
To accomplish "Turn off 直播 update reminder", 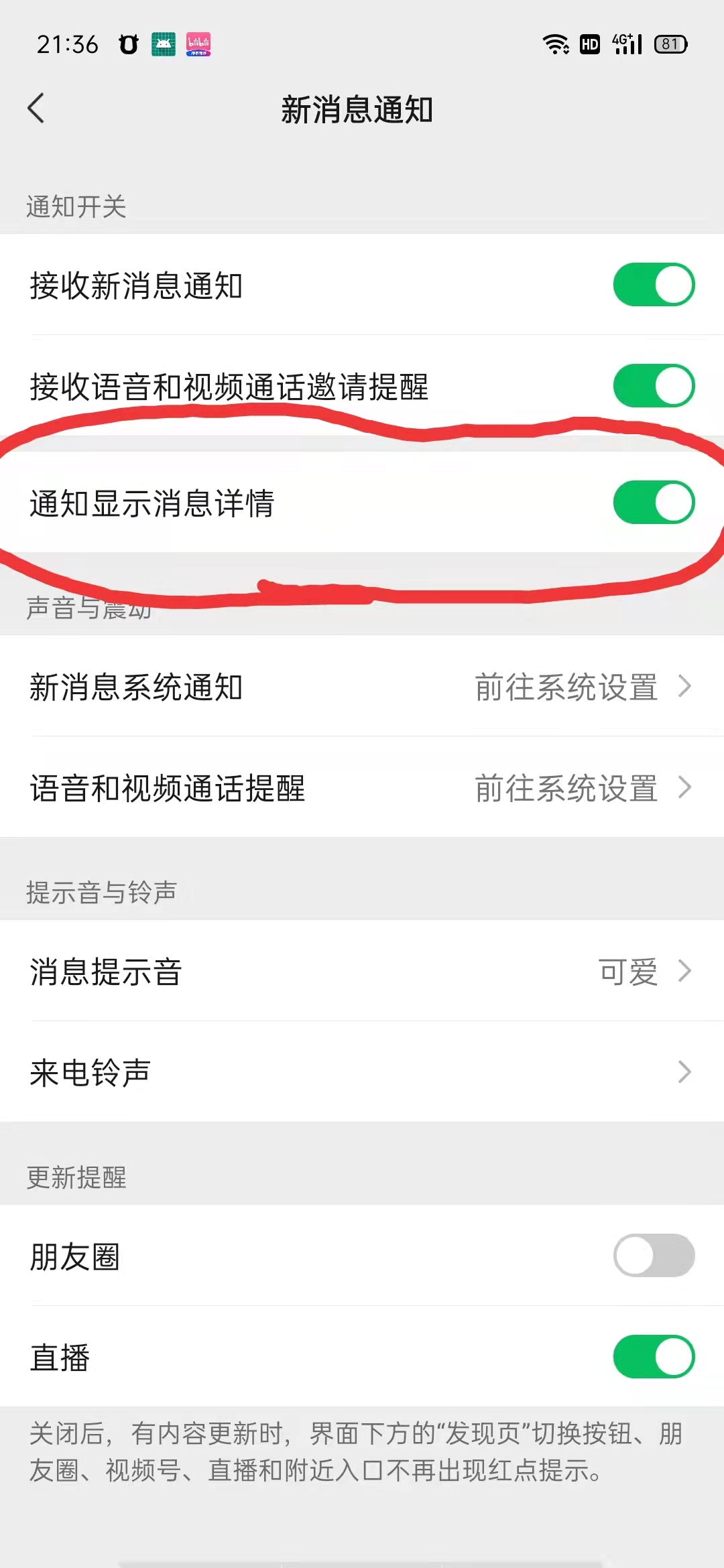I will coord(653,1357).
